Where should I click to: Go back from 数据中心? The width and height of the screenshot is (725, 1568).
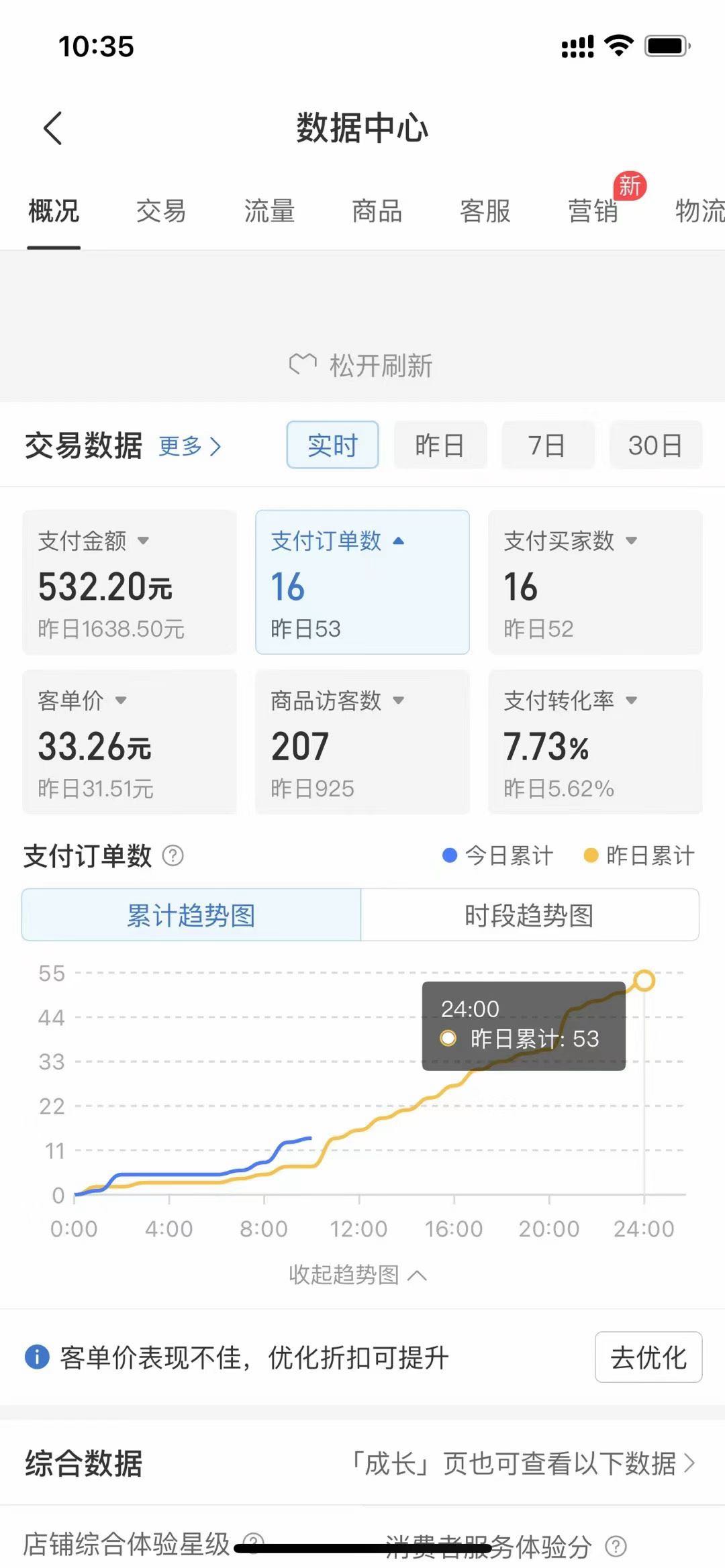(x=53, y=128)
